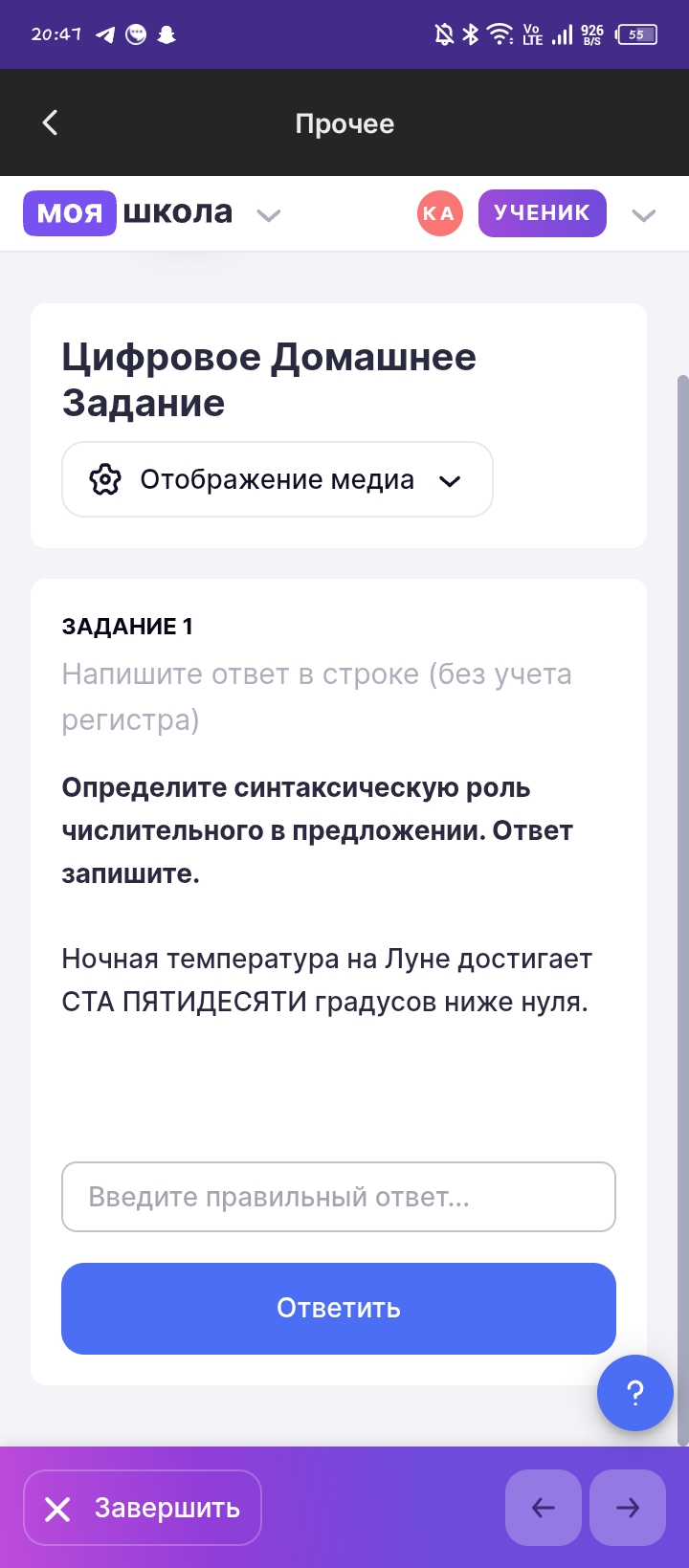Screen dimensions: 689x1568
Task: Submit the answer with Ответить
Action: tap(338, 1308)
